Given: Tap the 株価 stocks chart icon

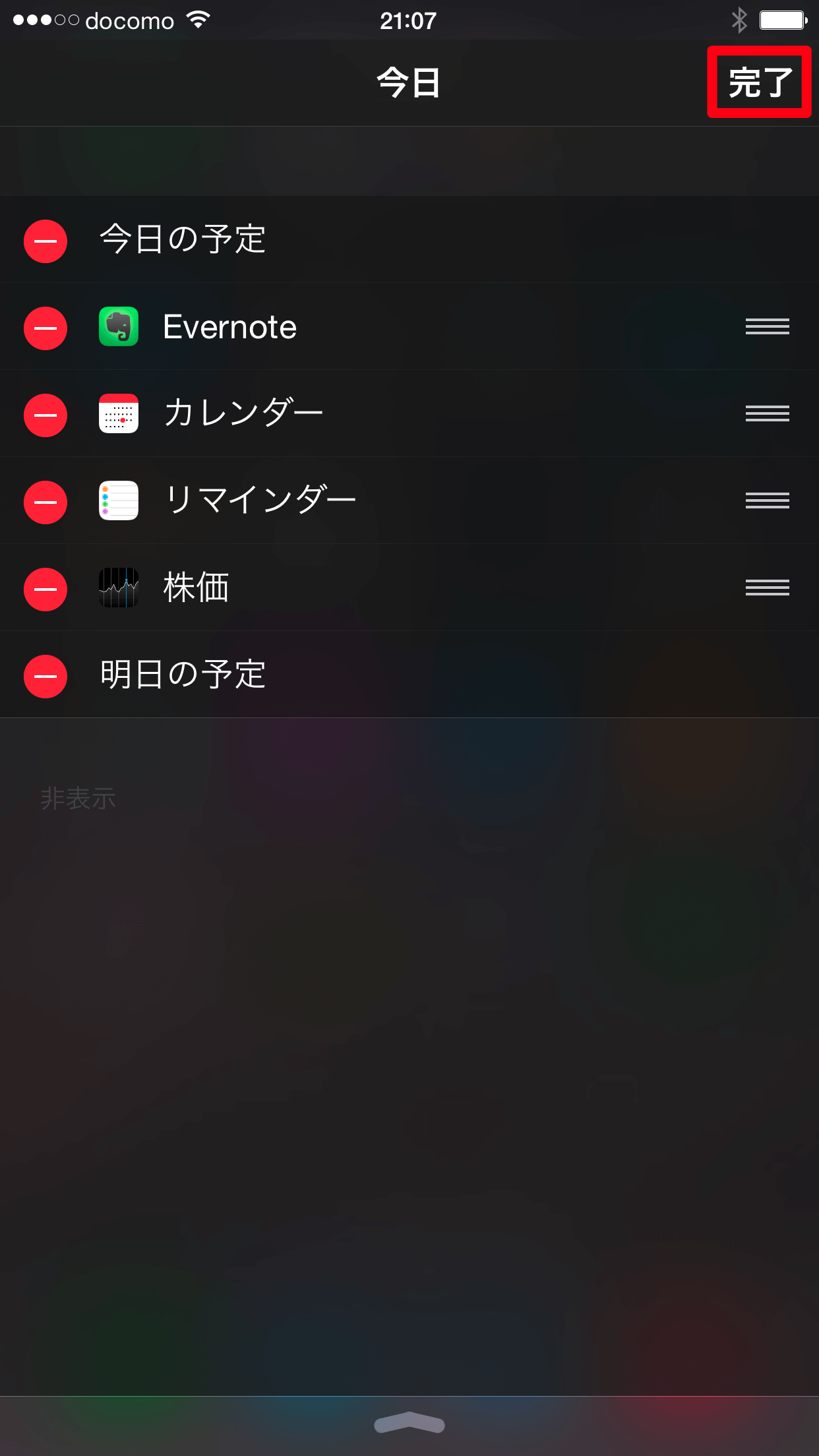Looking at the screenshot, I should pyautogui.click(x=119, y=588).
